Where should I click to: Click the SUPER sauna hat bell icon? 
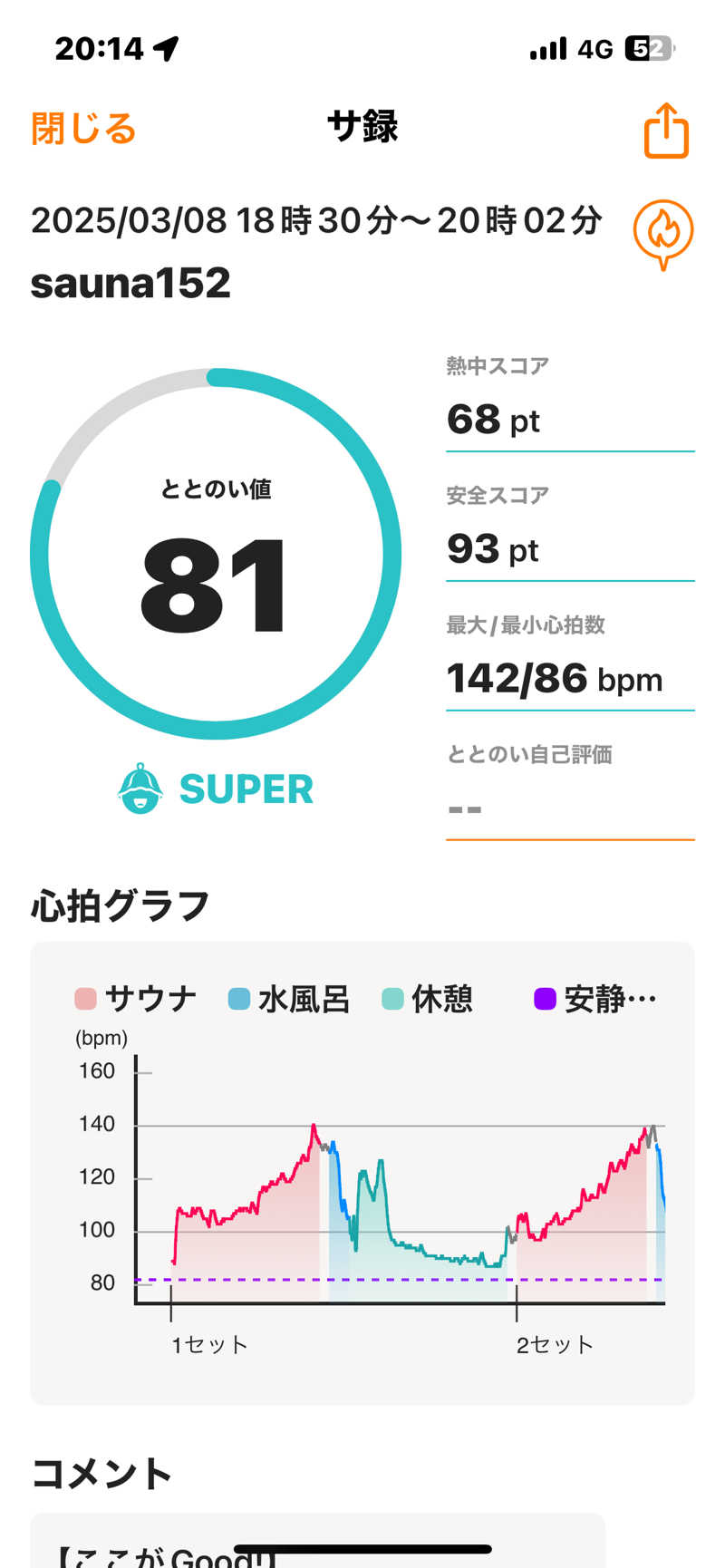pyautogui.click(x=144, y=789)
